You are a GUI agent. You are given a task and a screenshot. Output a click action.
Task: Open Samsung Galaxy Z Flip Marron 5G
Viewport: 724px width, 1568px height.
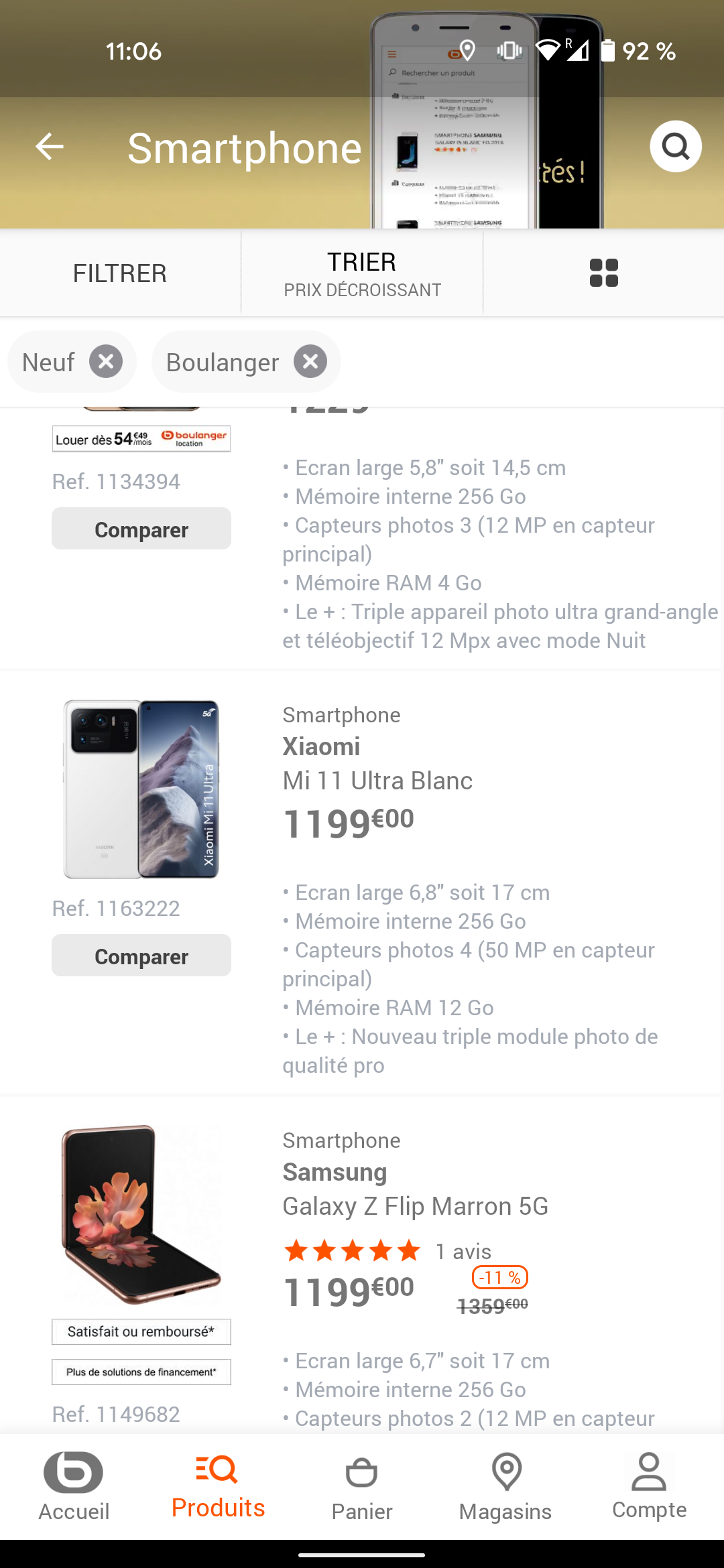click(415, 1206)
